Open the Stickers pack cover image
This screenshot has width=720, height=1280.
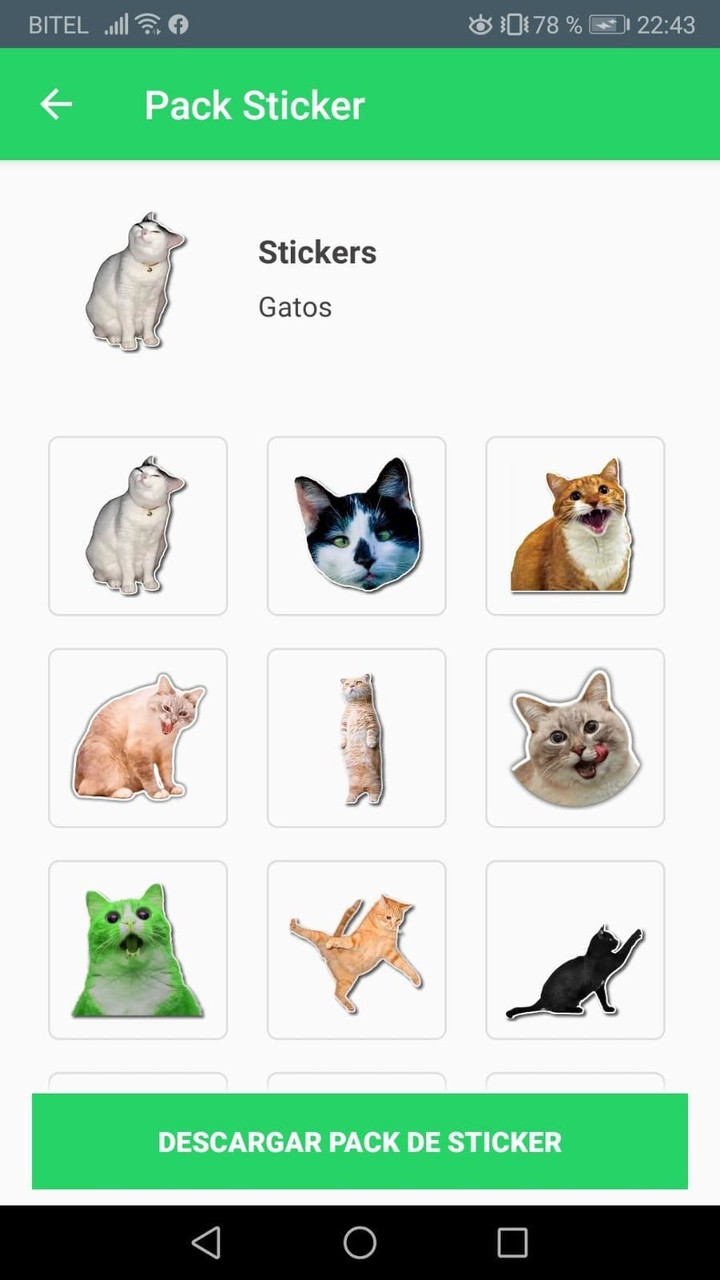click(137, 281)
